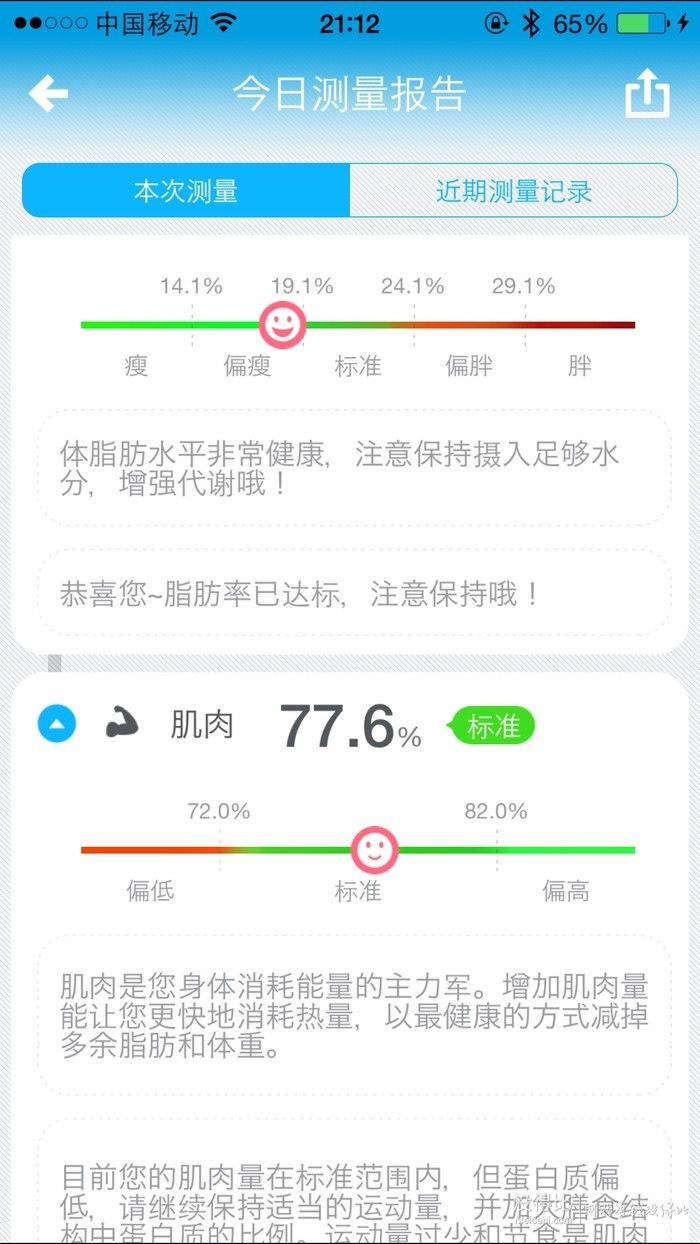The height and width of the screenshot is (1244, 700).
Task: Collapse the 肌肉 section with the blue arrow
Action: (57, 723)
